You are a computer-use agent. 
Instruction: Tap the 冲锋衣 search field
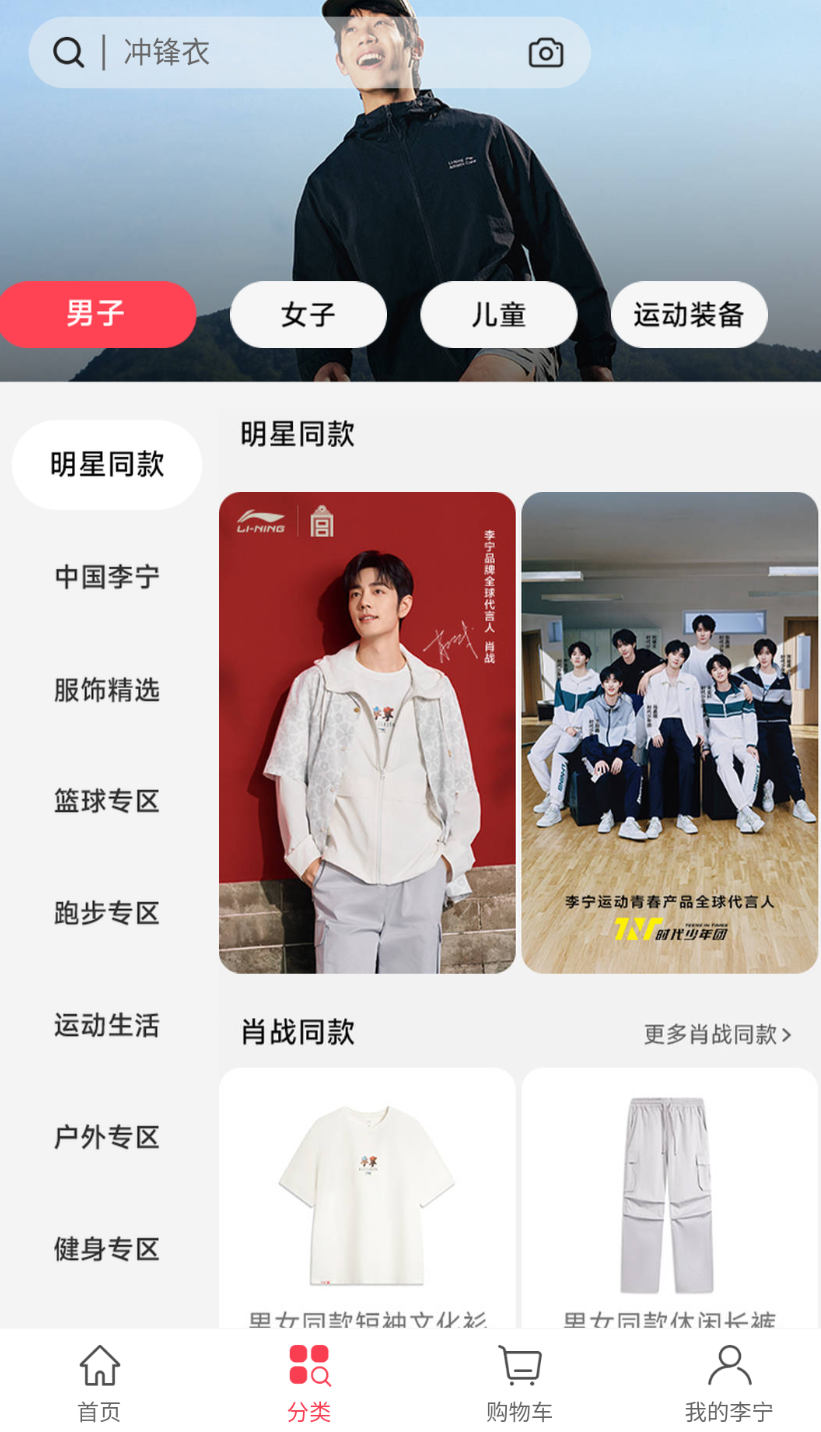coord(300,52)
